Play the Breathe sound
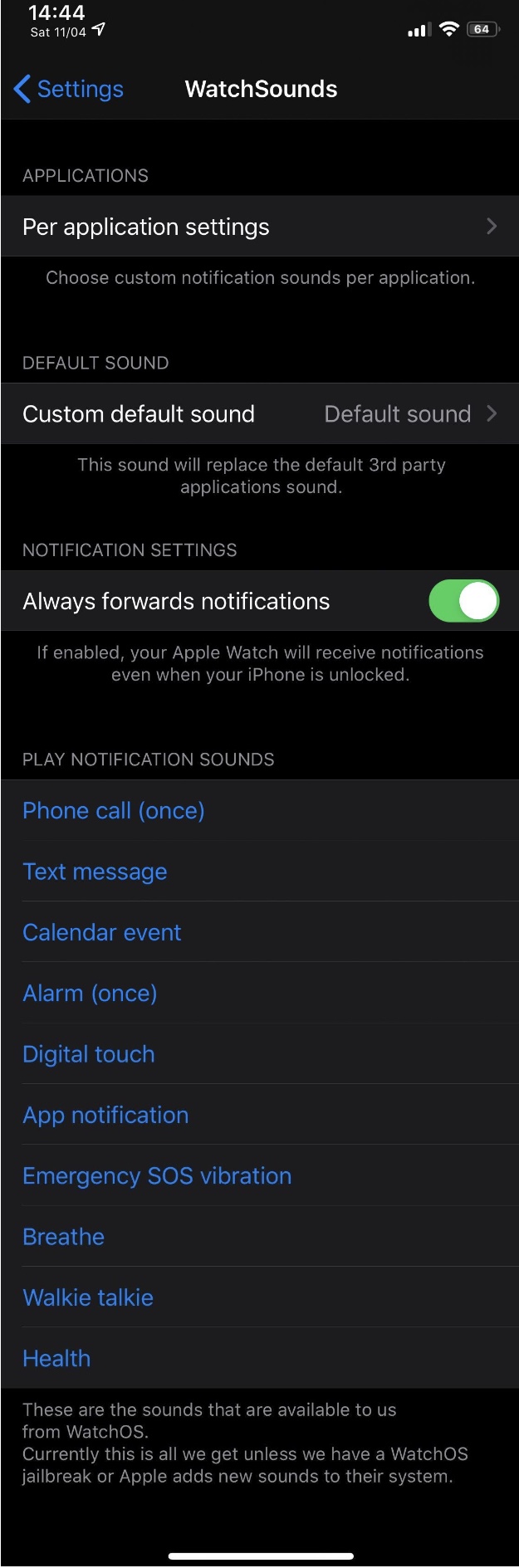The image size is (519, 1568). tap(64, 1237)
